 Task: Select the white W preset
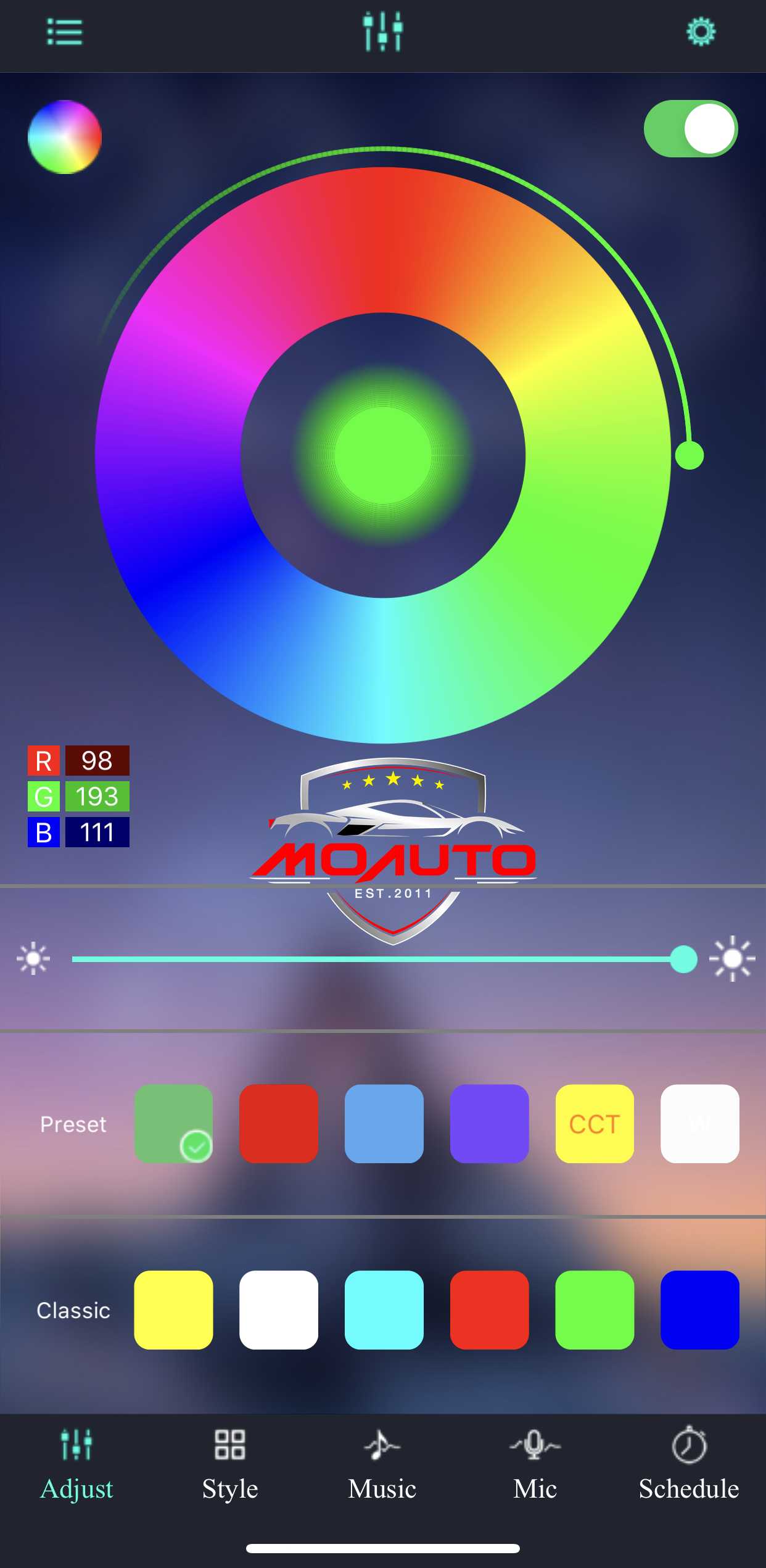[700, 1124]
